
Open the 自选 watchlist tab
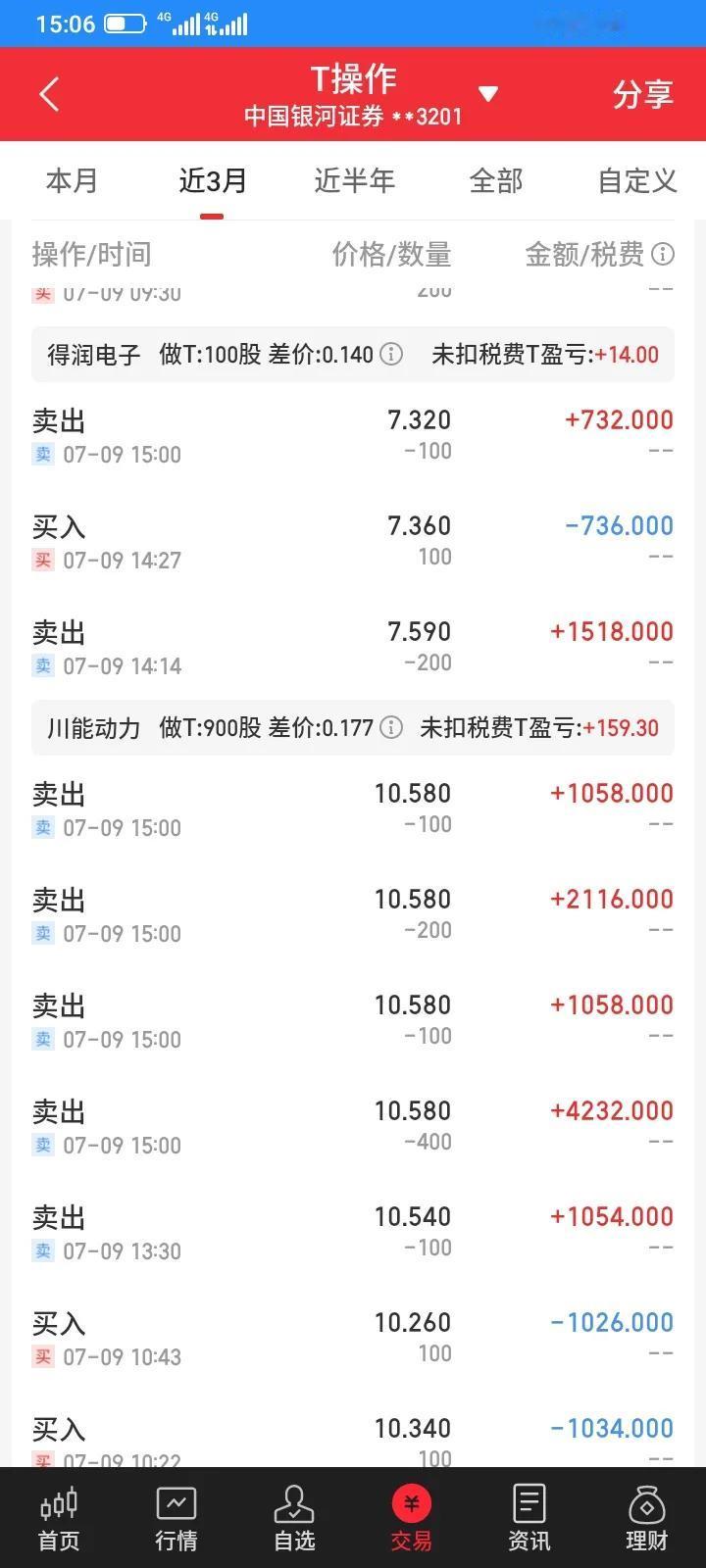[x=294, y=1519]
